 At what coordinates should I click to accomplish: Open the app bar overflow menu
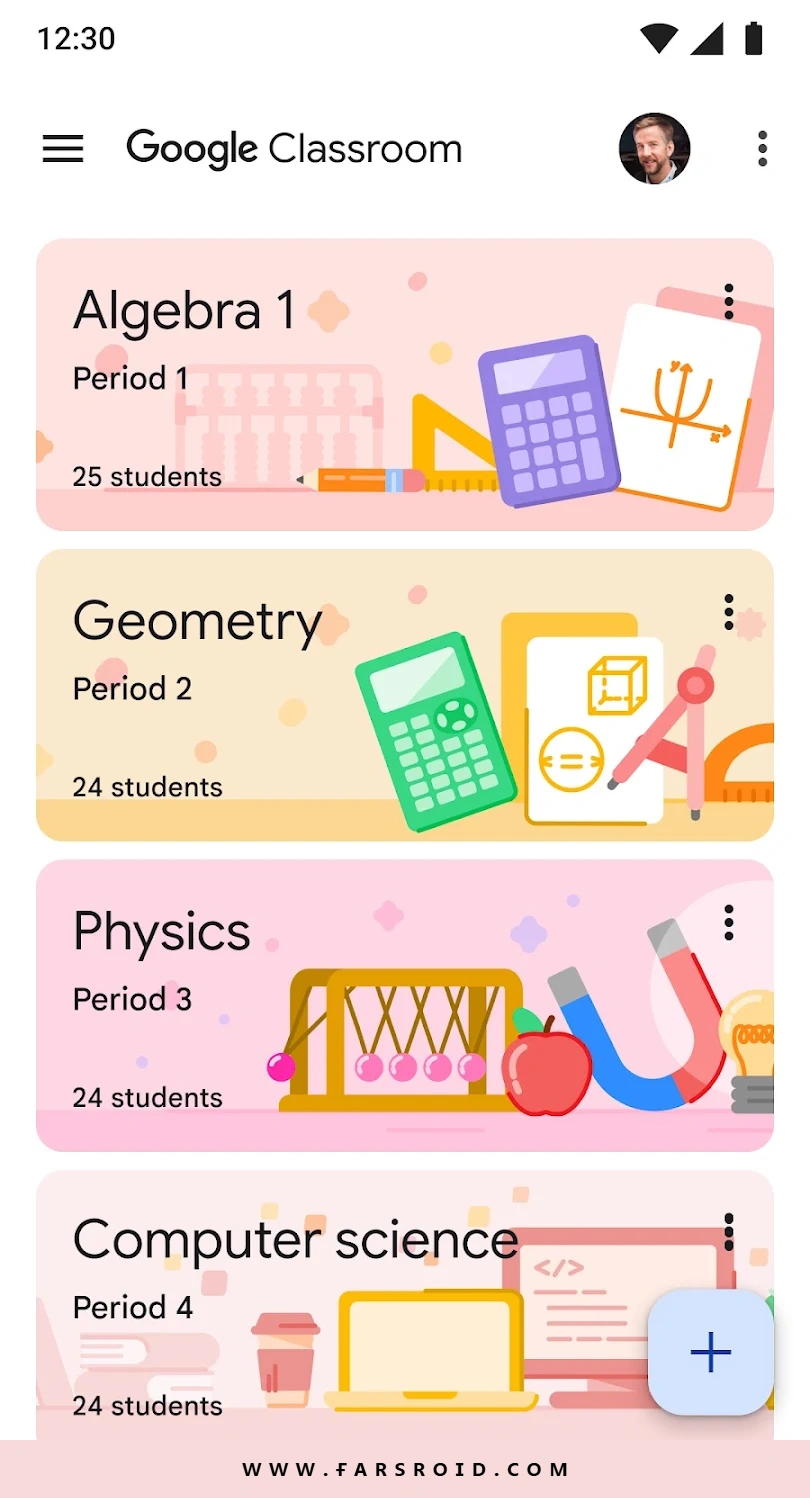pyautogui.click(x=762, y=149)
